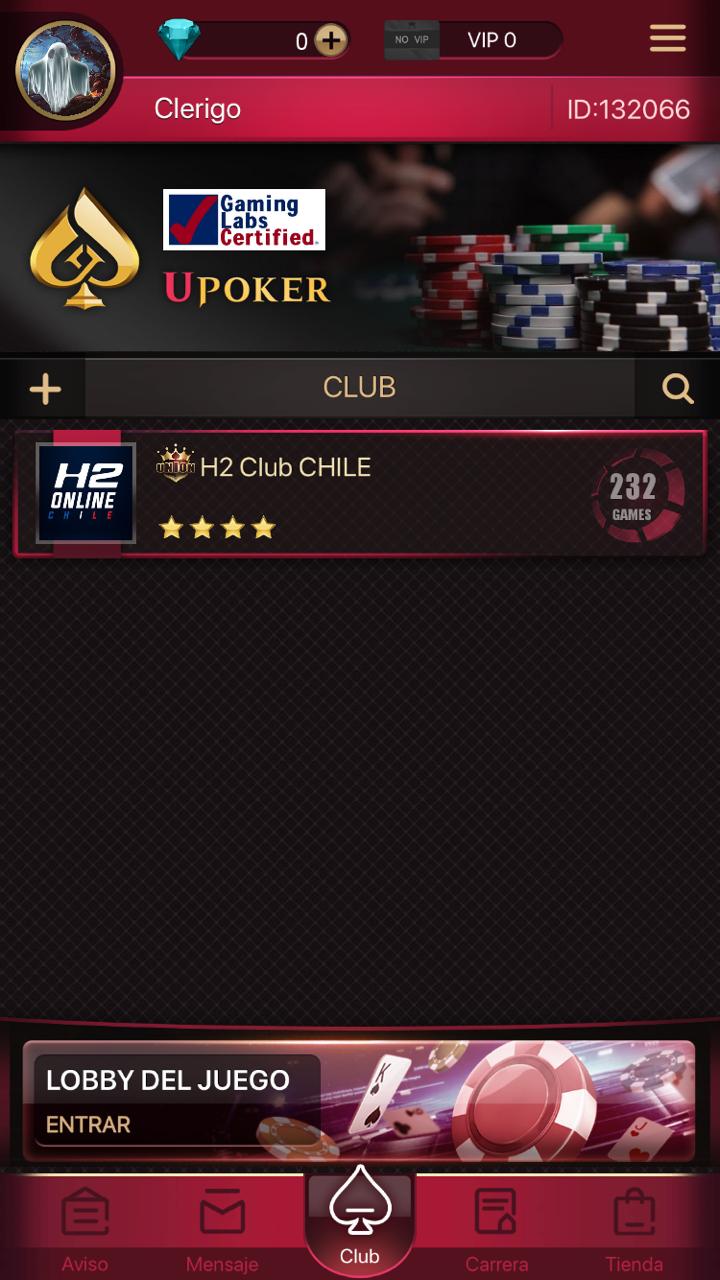
Task: Open the VIP 0 status badge
Action: pos(473,40)
